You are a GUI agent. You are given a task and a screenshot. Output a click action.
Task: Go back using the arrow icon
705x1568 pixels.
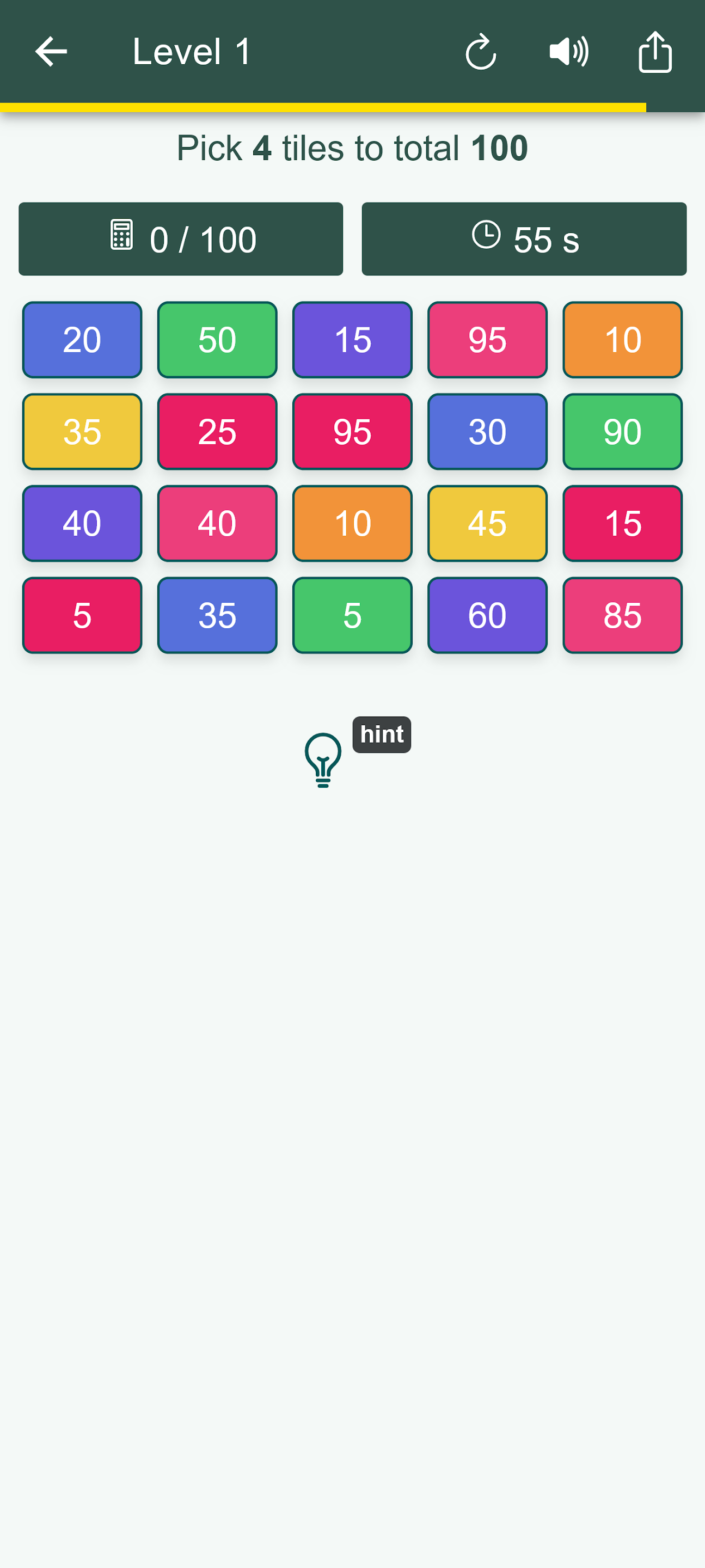pyautogui.click(x=51, y=51)
